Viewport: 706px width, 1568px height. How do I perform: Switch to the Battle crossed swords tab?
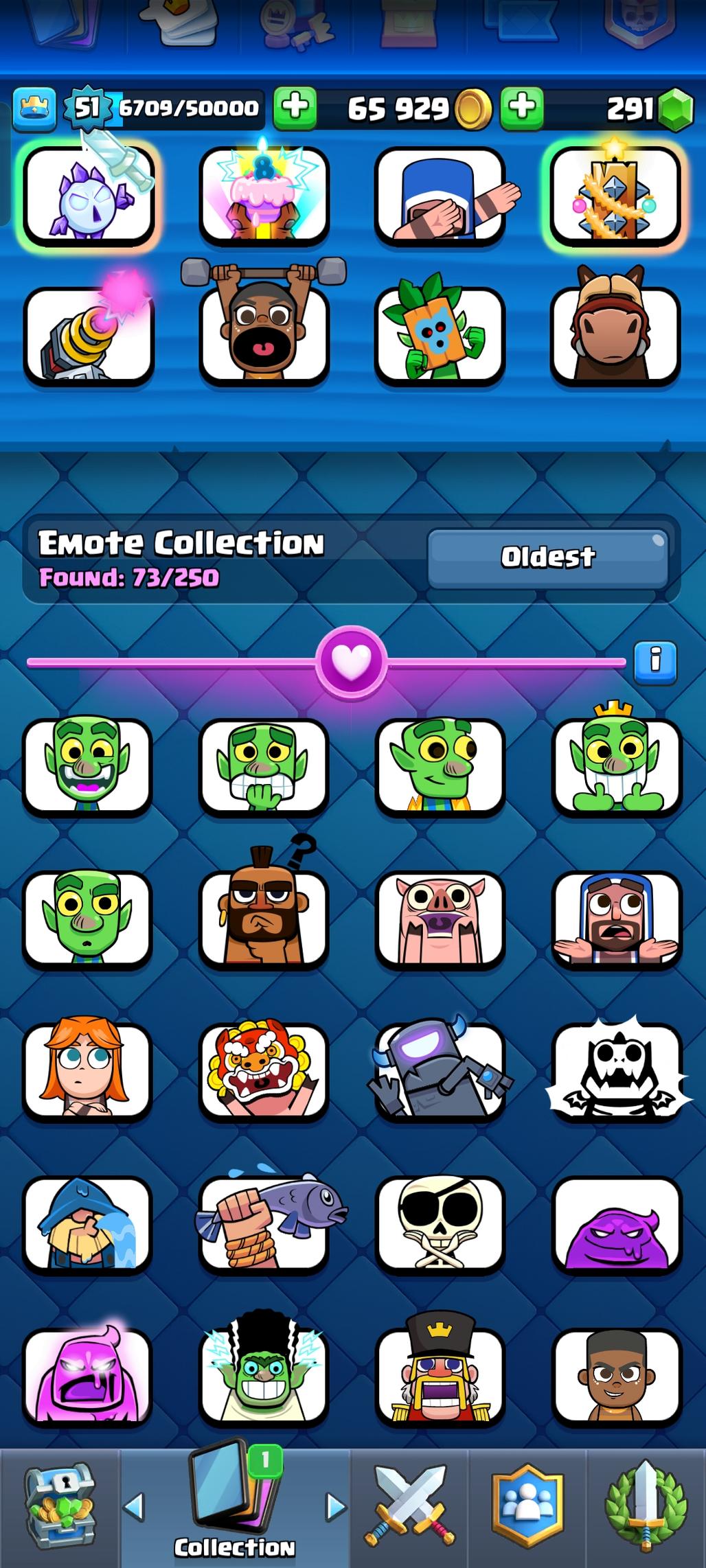click(410, 1507)
